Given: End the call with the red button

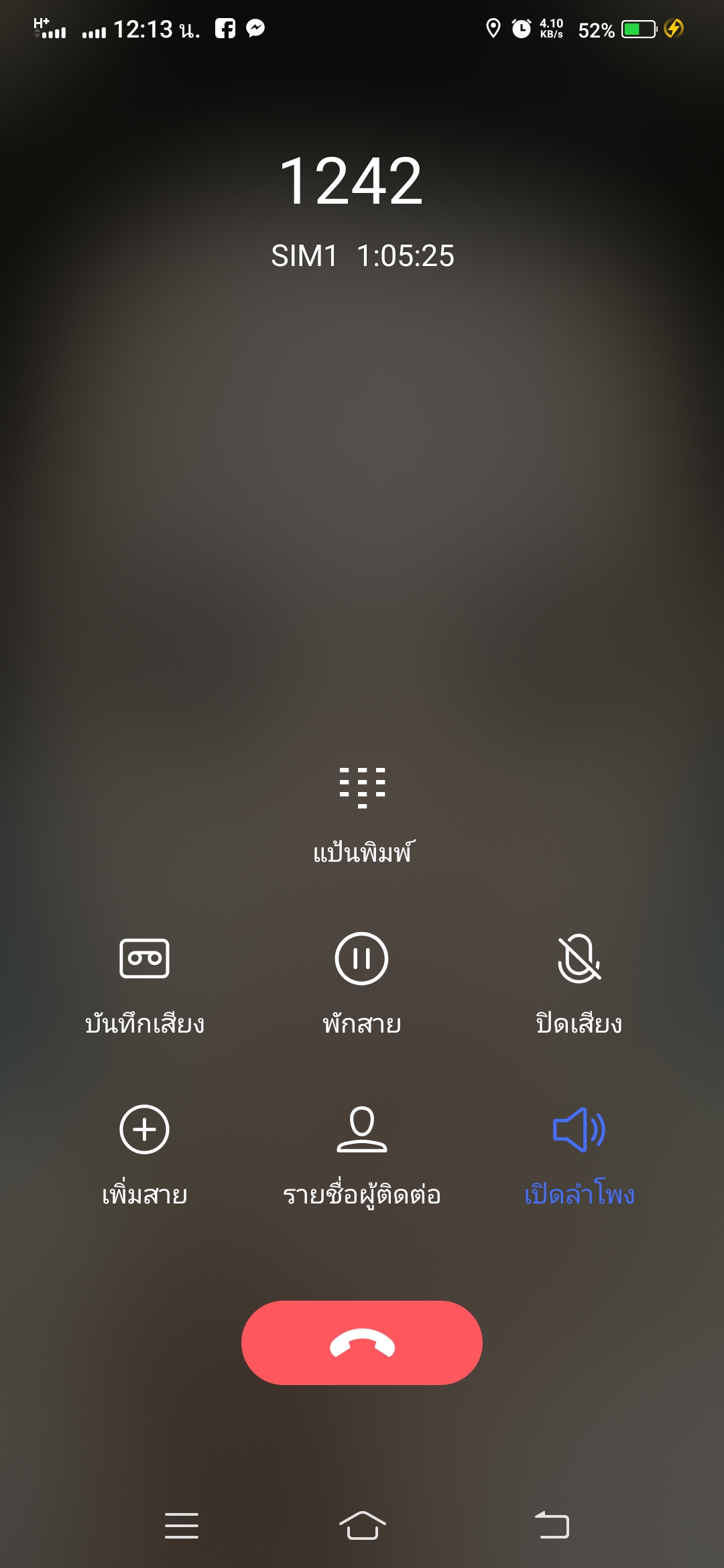Looking at the screenshot, I should pyautogui.click(x=362, y=1343).
